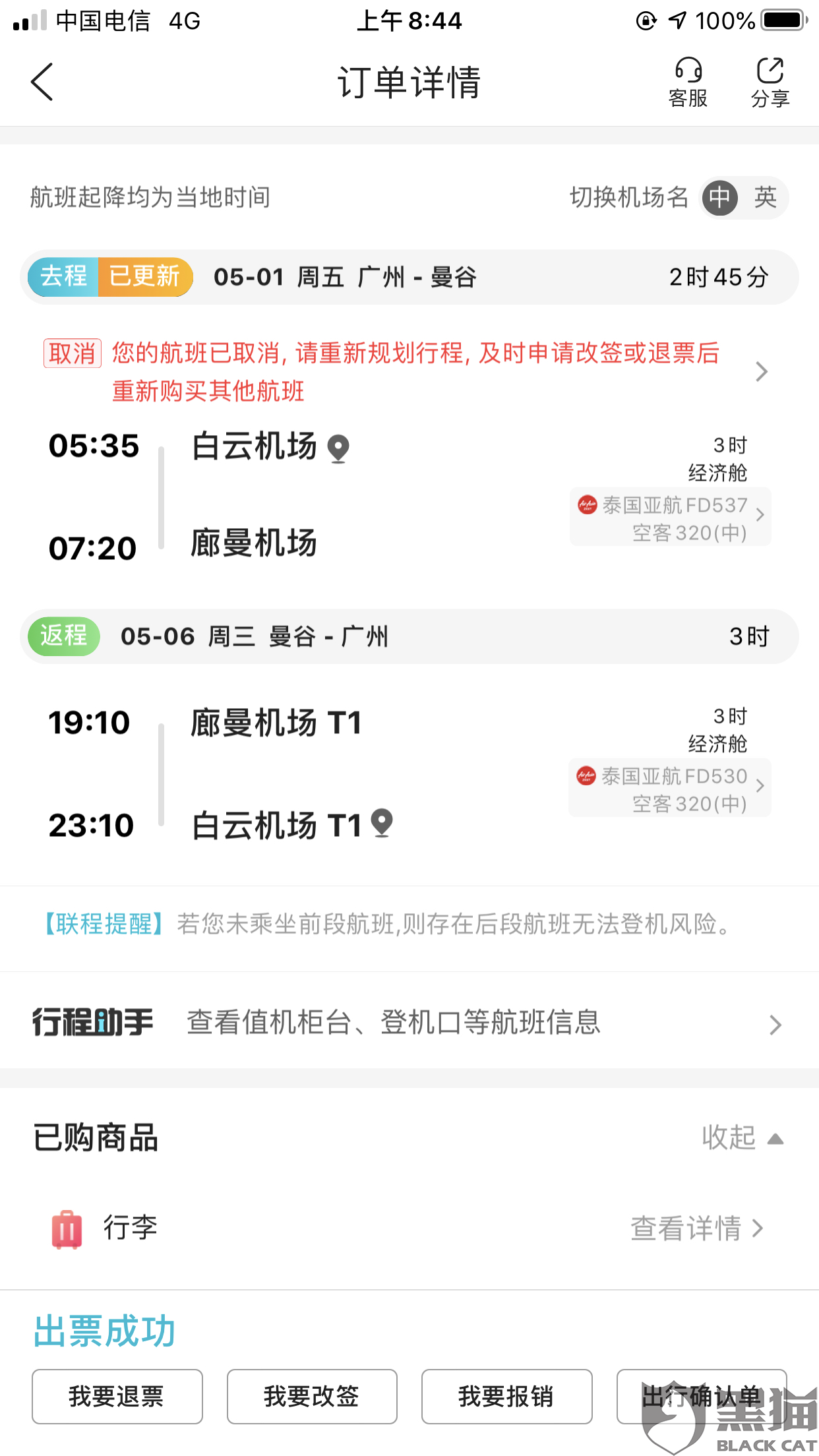Select 我要报销 for reimbursement
The image size is (819, 1456).
506,1396
